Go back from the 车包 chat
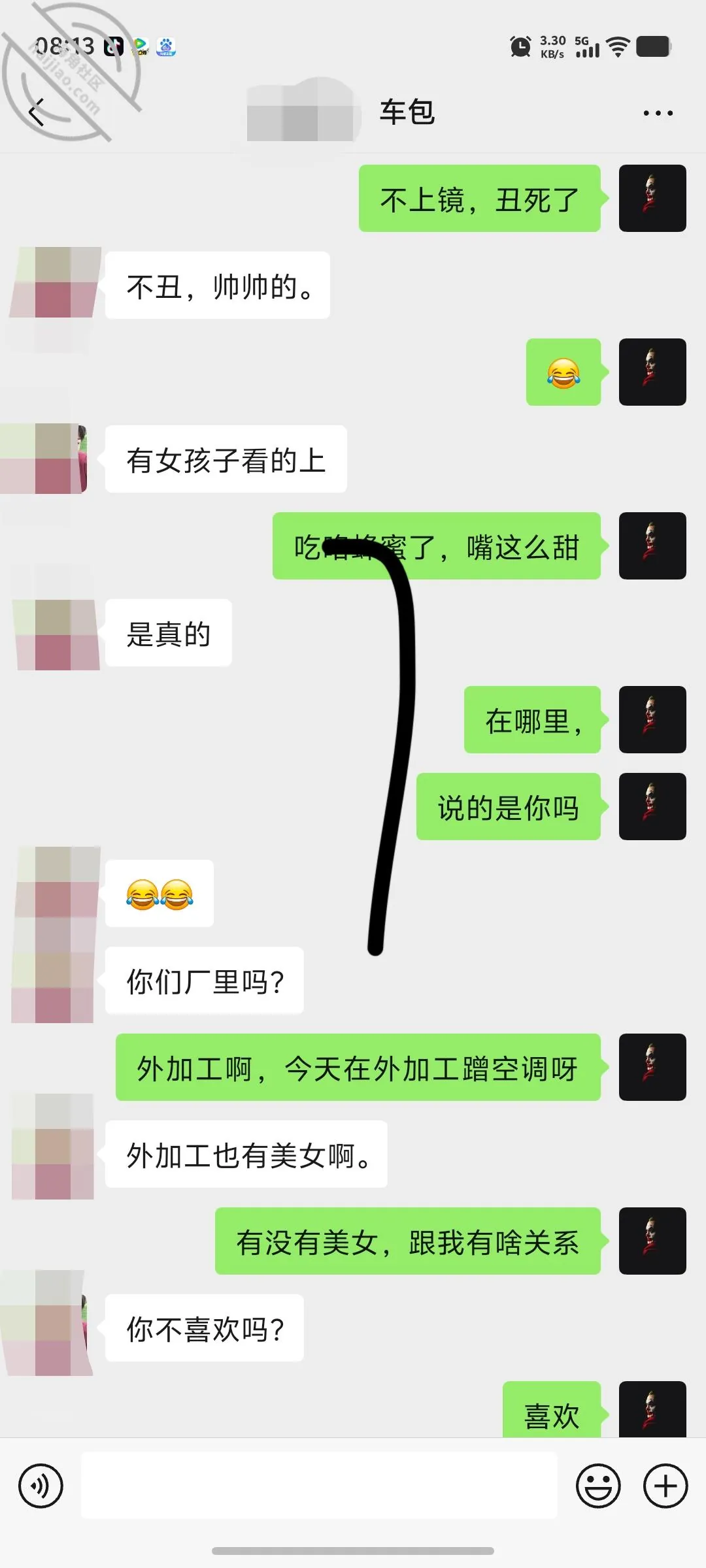 (37, 112)
